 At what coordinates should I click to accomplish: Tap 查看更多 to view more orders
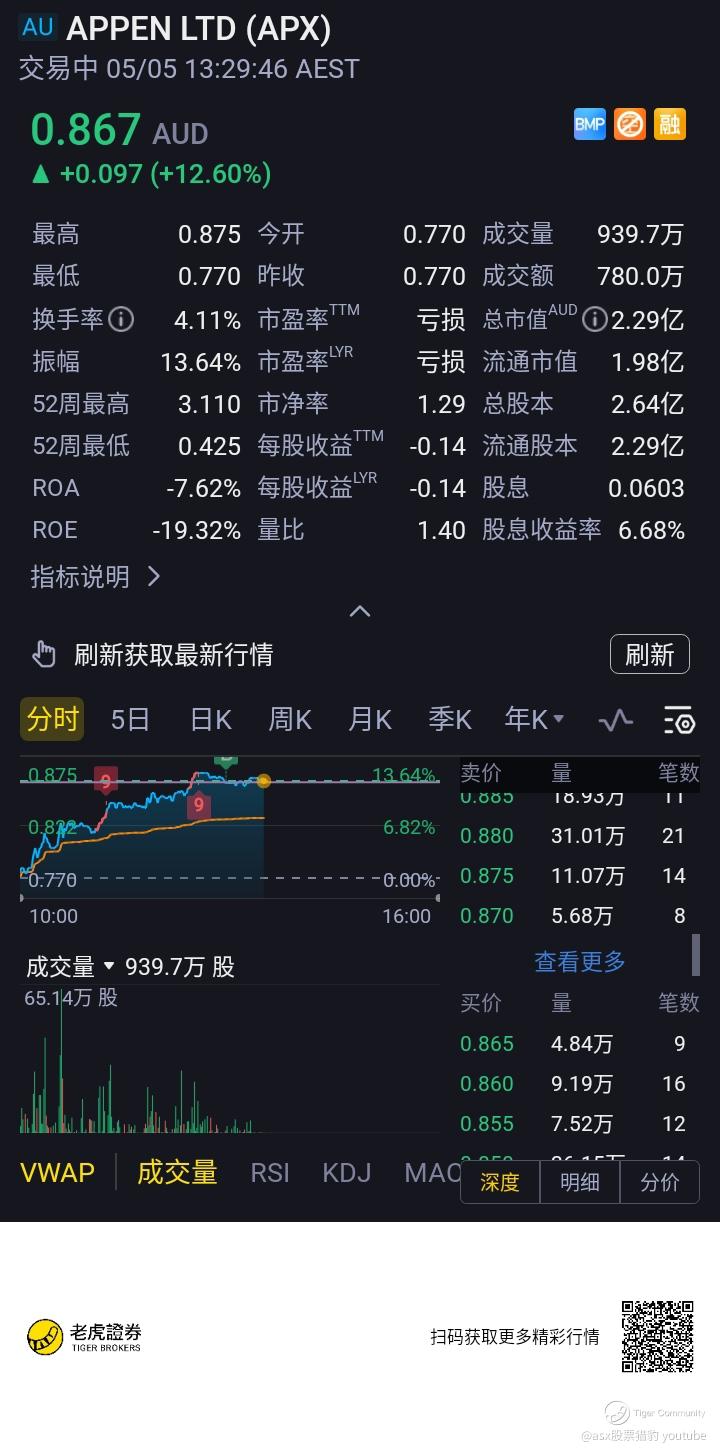coord(580,961)
